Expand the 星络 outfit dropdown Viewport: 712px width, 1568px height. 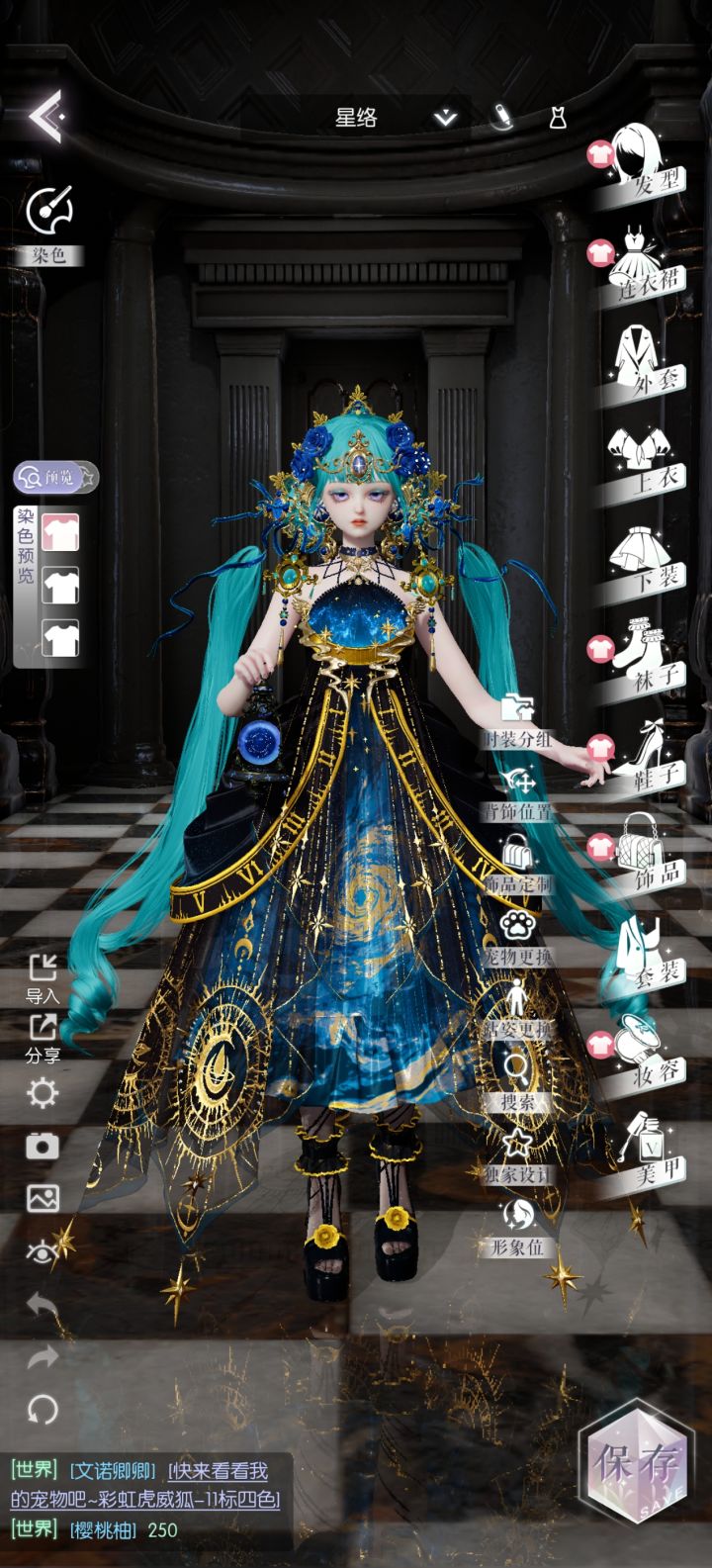445,118
